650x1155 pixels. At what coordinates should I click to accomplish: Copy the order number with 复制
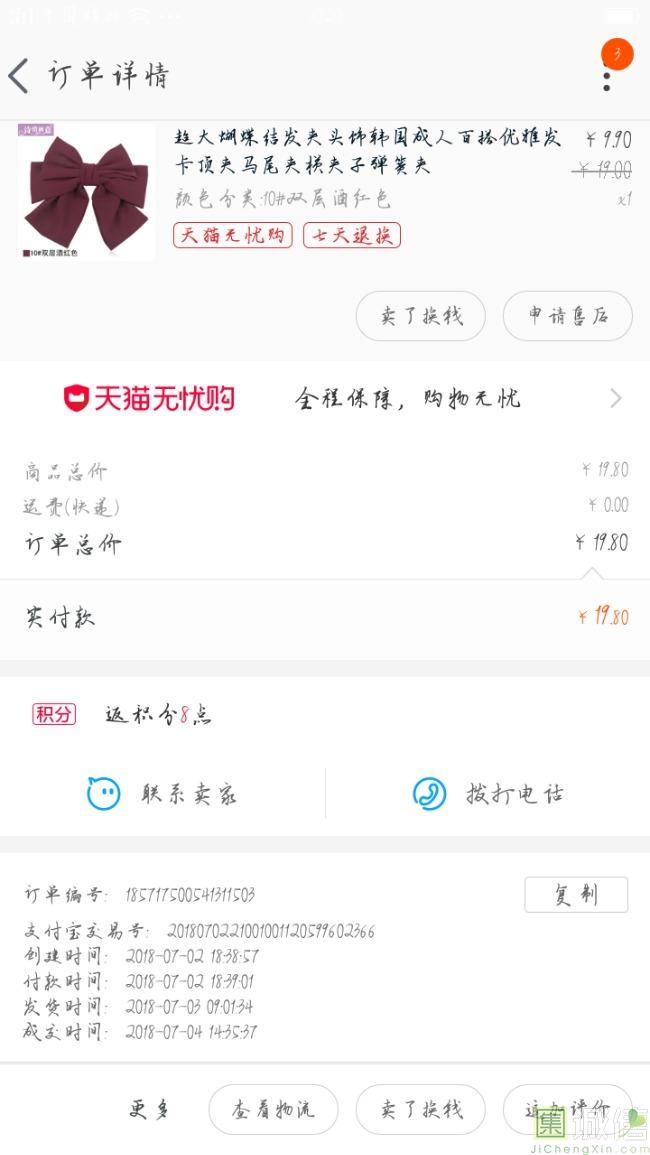(x=576, y=895)
